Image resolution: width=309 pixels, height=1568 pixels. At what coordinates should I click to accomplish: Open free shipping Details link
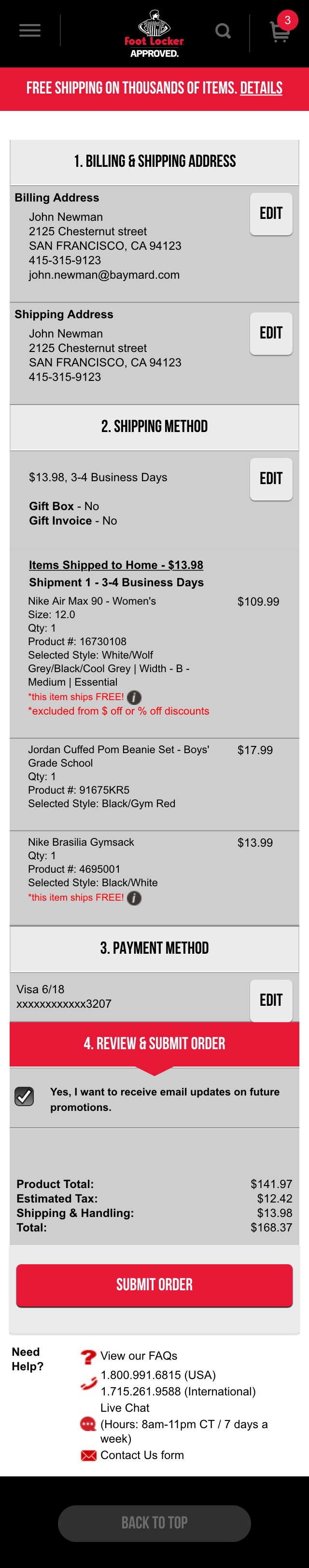coord(261,88)
